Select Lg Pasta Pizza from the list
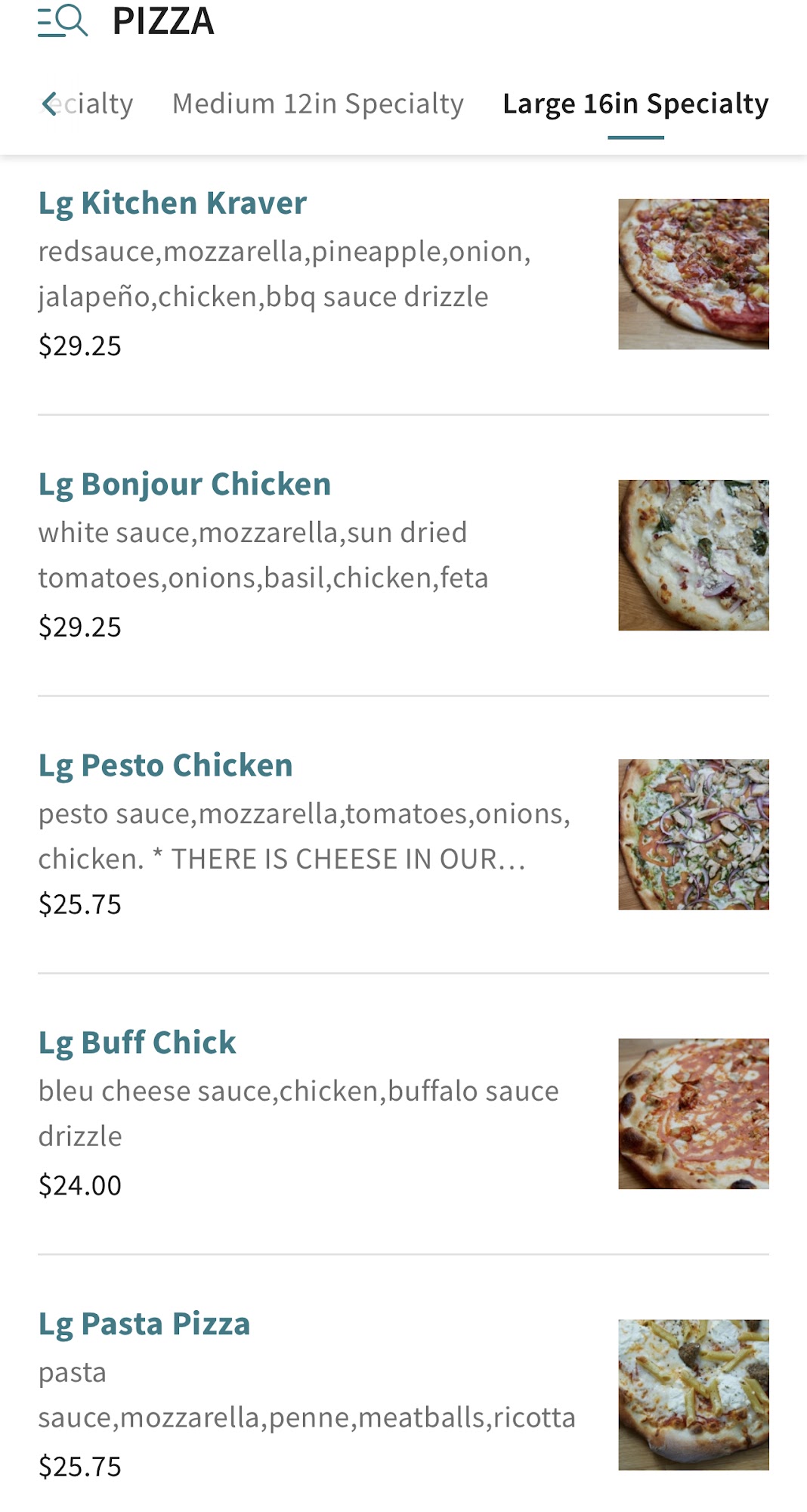The height and width of the screenshot is (1512, 807). coord(144,1325)
